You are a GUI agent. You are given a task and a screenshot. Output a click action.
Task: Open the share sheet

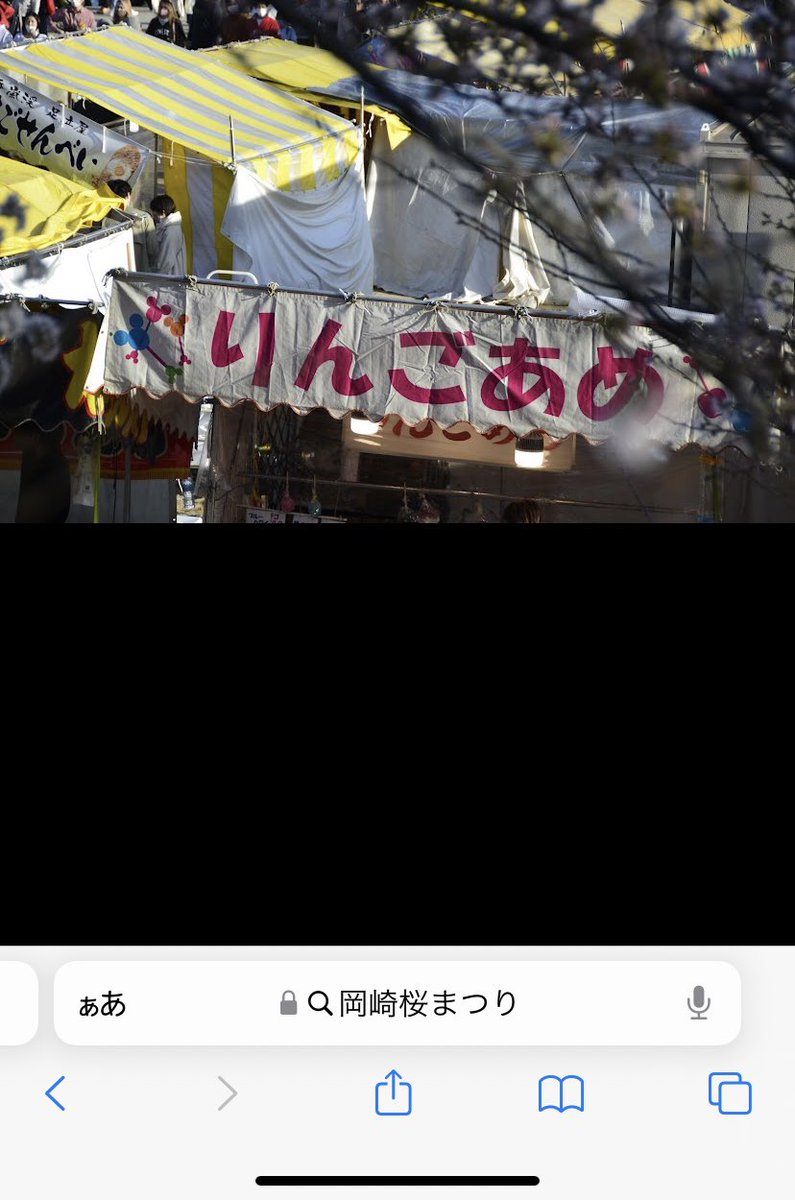pos(393,1093)
